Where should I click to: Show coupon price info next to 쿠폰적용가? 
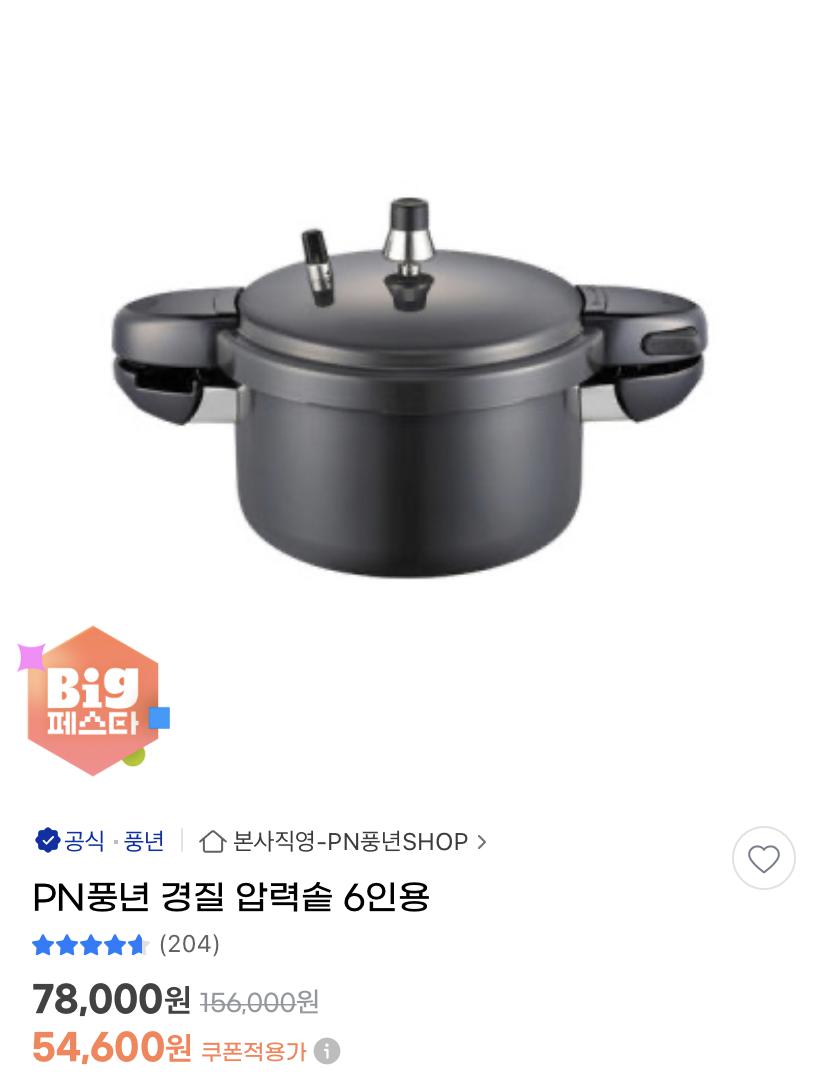[327, 1052]
